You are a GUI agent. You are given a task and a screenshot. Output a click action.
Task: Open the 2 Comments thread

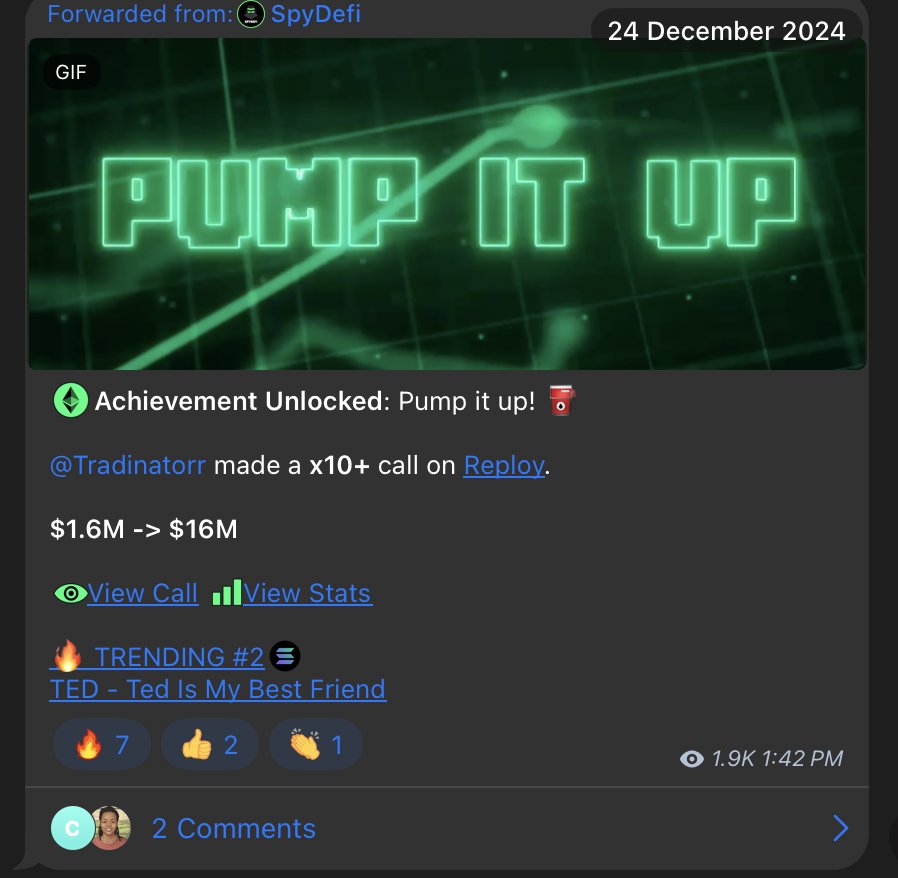point(233,828)
